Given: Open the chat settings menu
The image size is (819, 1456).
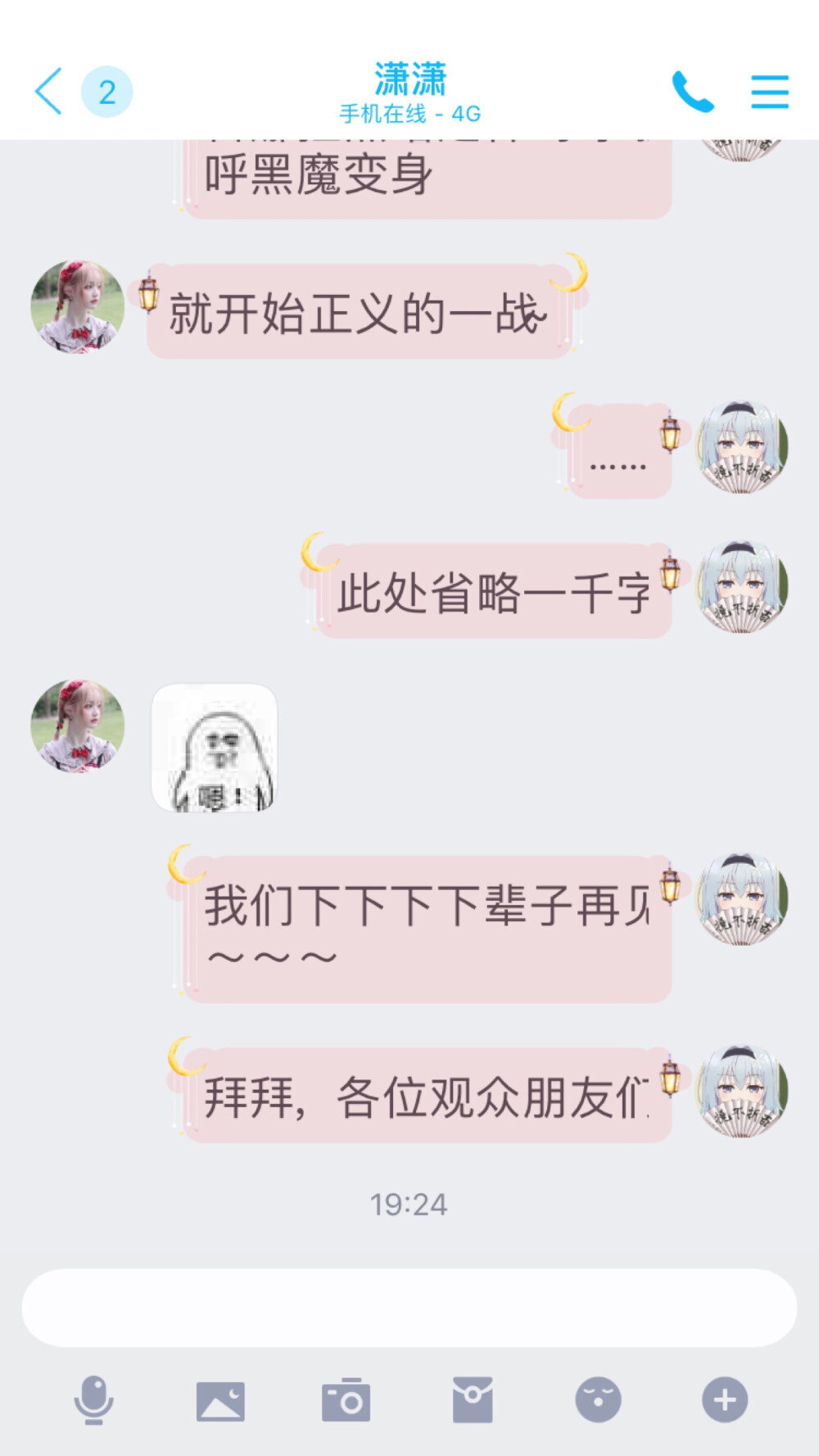Looking at the screenshot, I should 769,92.
